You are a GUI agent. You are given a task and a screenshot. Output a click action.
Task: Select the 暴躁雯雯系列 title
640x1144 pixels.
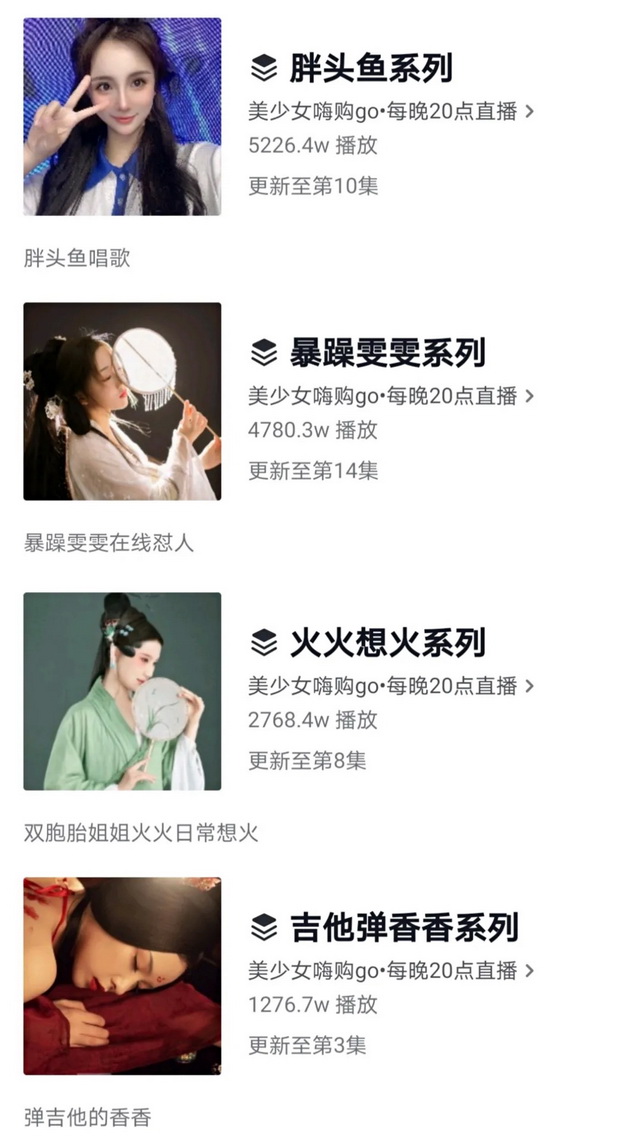pyautogui.click(x=387, y=353)
